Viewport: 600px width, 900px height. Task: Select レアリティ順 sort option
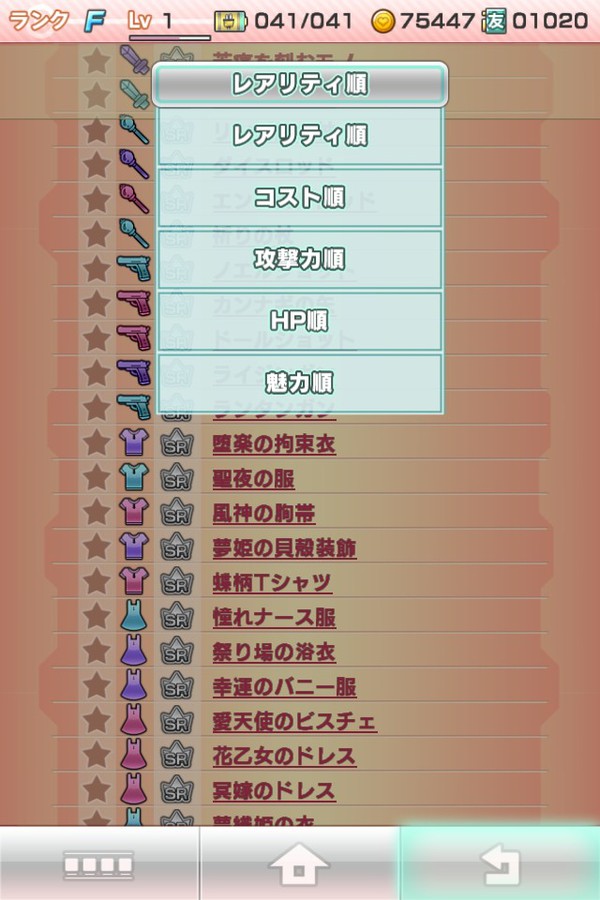click(x=299, y=135)
